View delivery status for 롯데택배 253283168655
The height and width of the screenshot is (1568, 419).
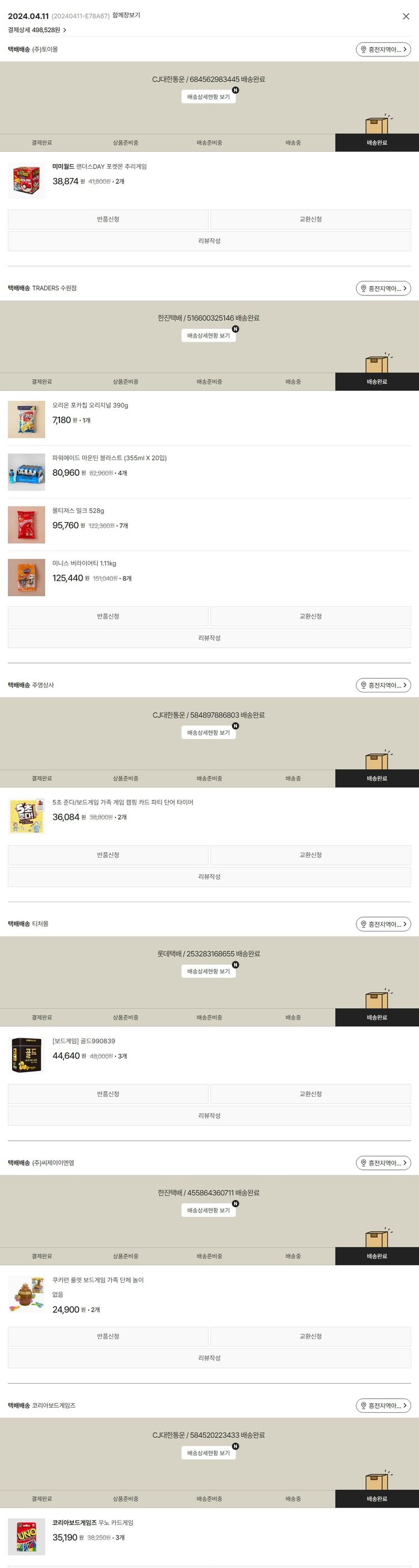pyautogui.click(x=208, y=971)
